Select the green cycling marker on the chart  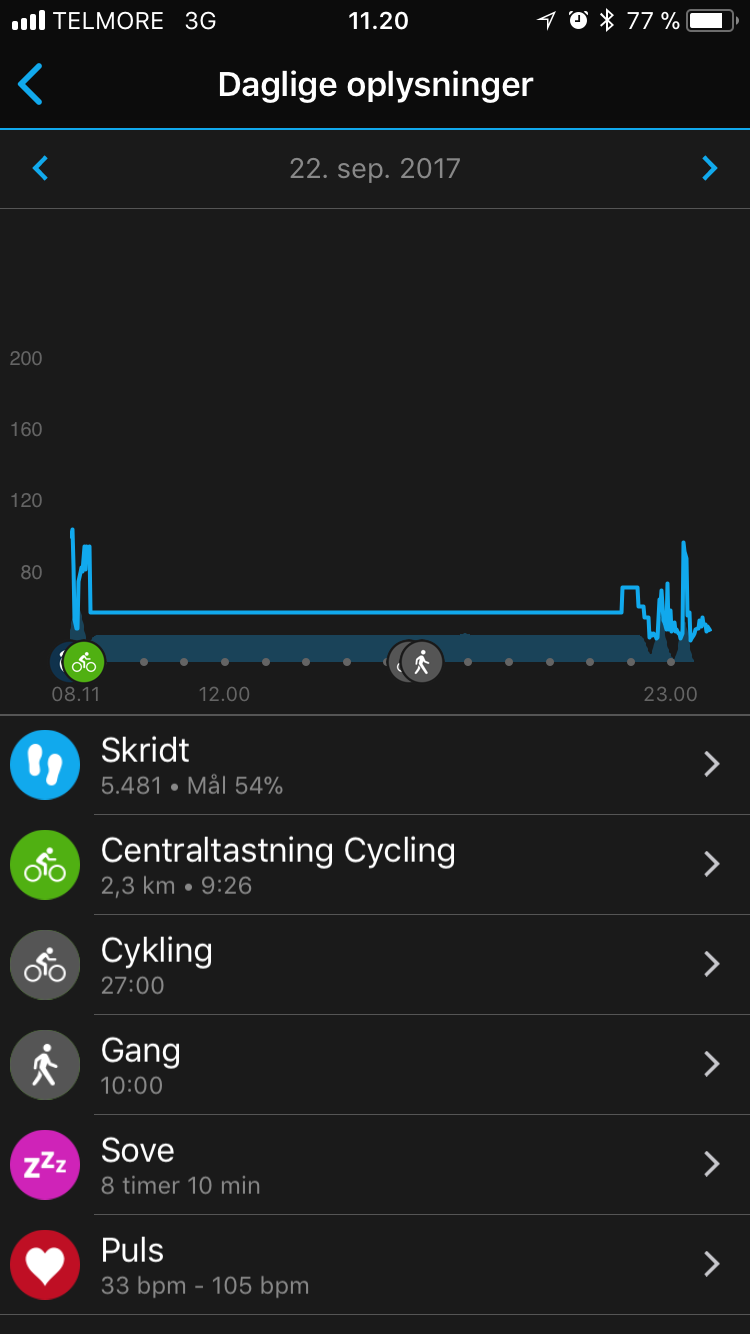(x=84, y=661)
